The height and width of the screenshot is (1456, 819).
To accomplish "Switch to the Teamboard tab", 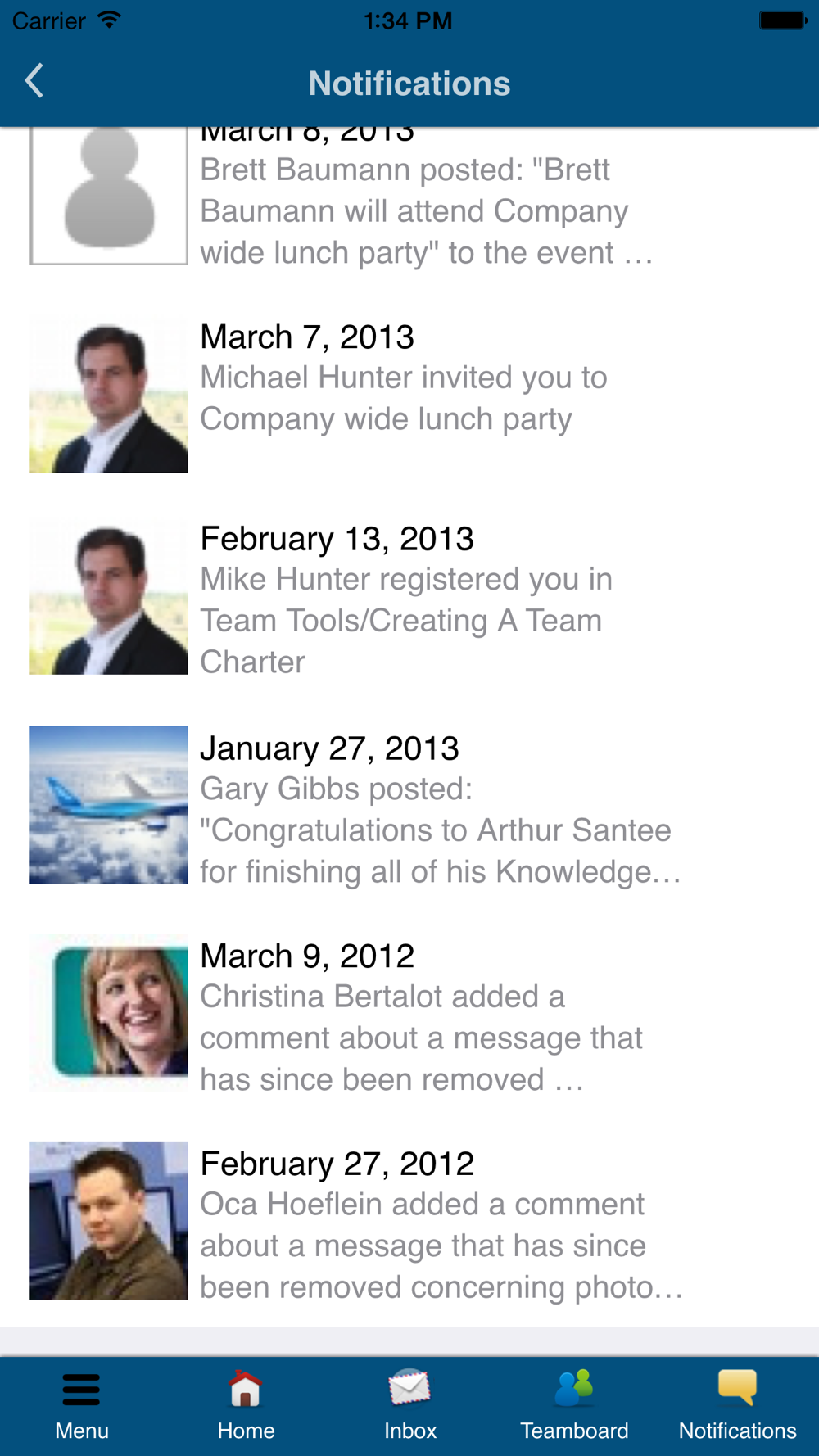I will click(x=573, y=1406).
